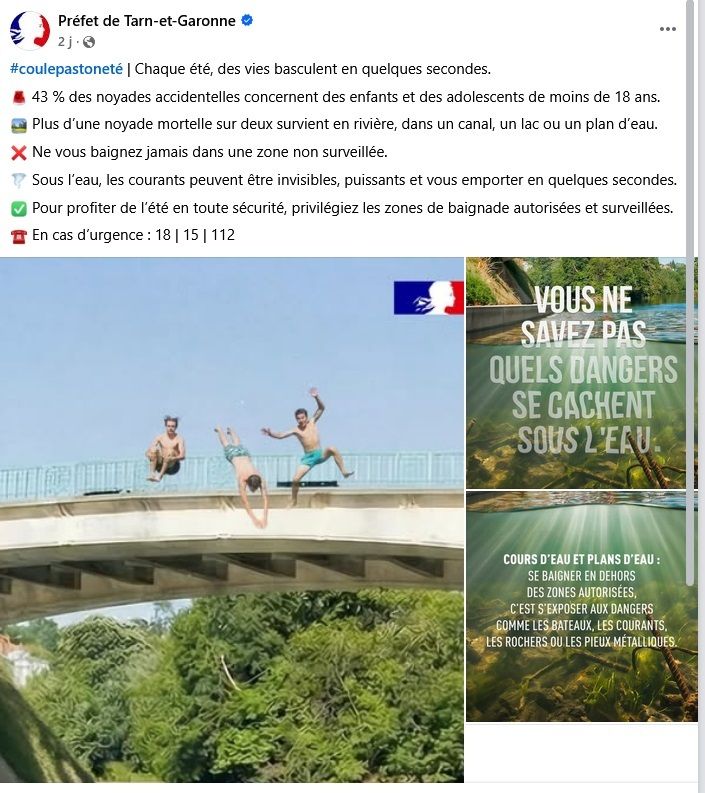This screenshot has height=793, width=705.
Task: Open the Préfet de Tarn-et-Garonne page name
Action: [x=147, y=21]
